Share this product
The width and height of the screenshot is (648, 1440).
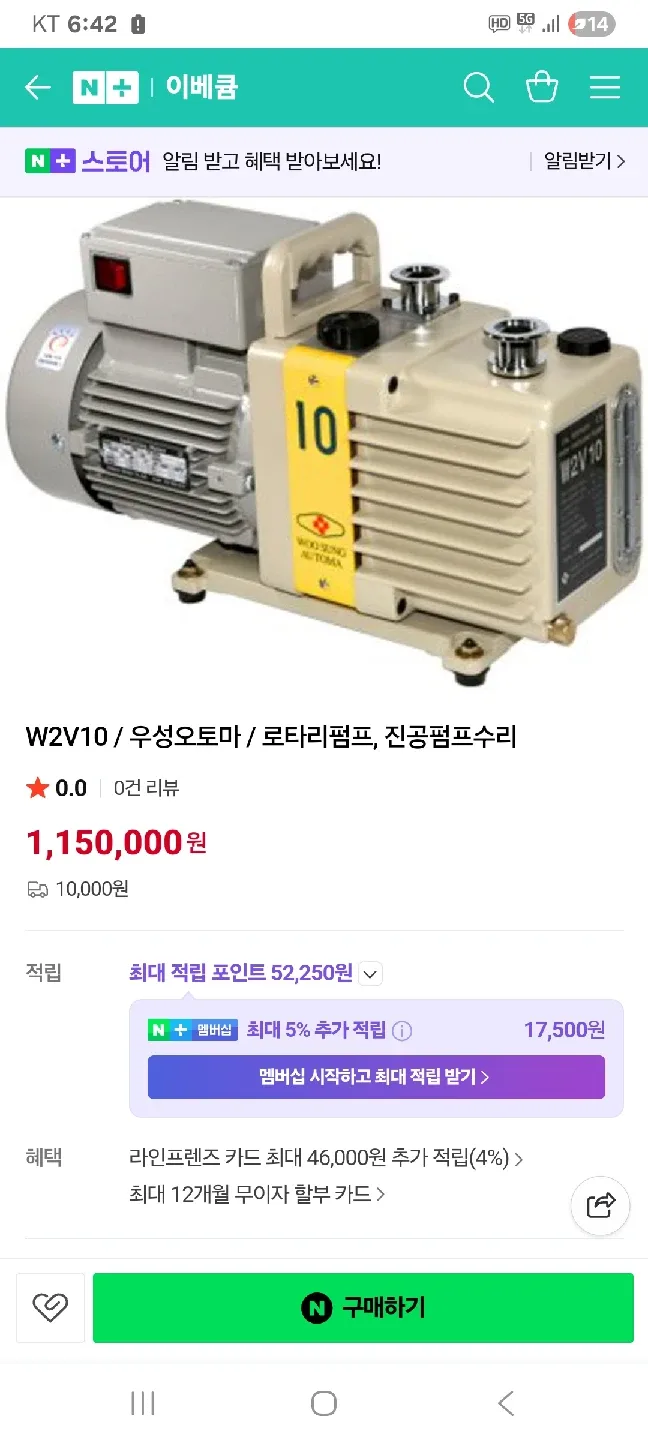coord(600,1205)
